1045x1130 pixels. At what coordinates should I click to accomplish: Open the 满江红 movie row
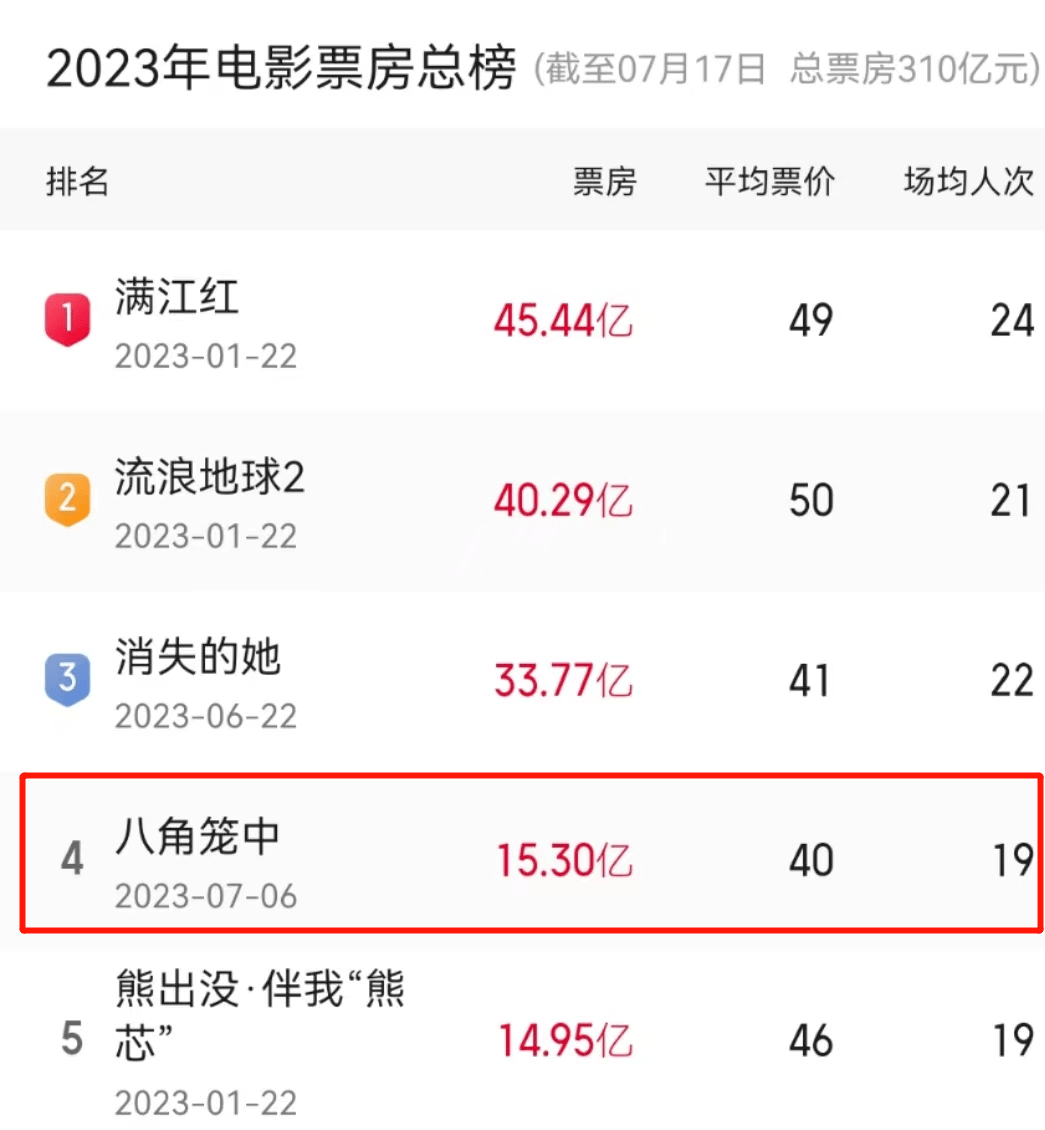click(x=178, y=300)
